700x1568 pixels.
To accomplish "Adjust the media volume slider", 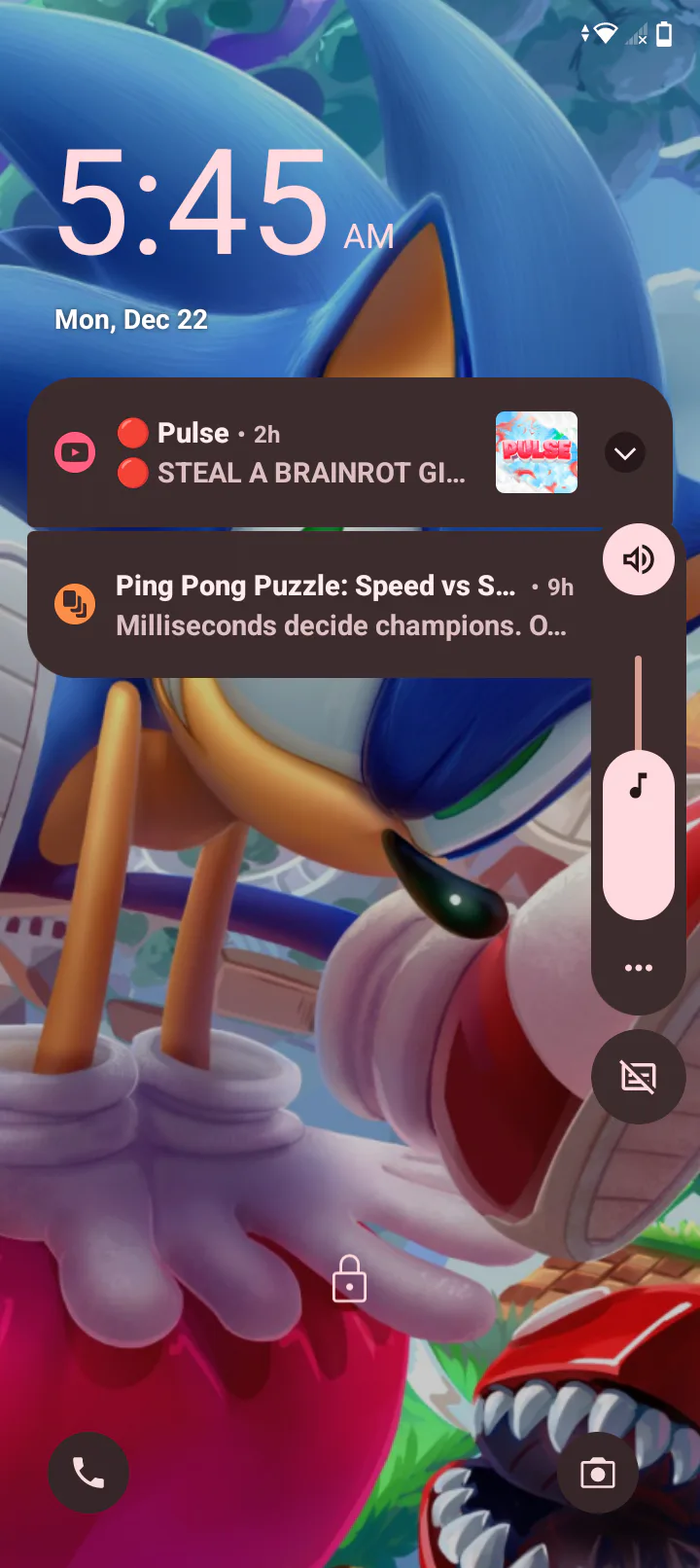I will [x=639, y=788].
